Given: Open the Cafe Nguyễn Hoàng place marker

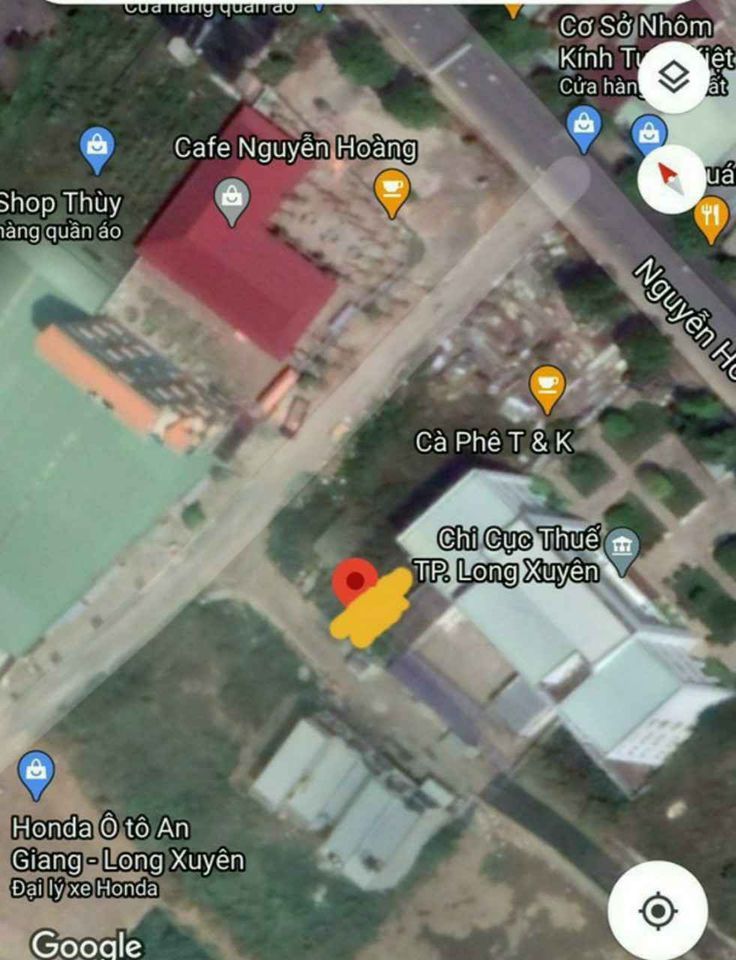Looking at the screenshot, I should point(391,190).
